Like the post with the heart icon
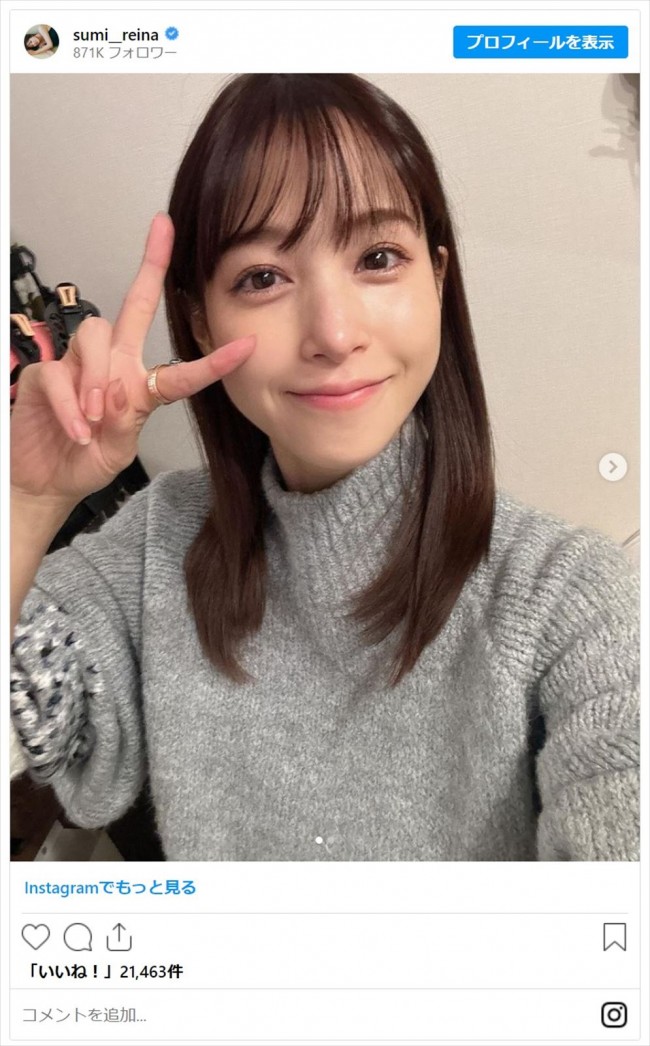The image size is (650, 1046). coord(36,937)
